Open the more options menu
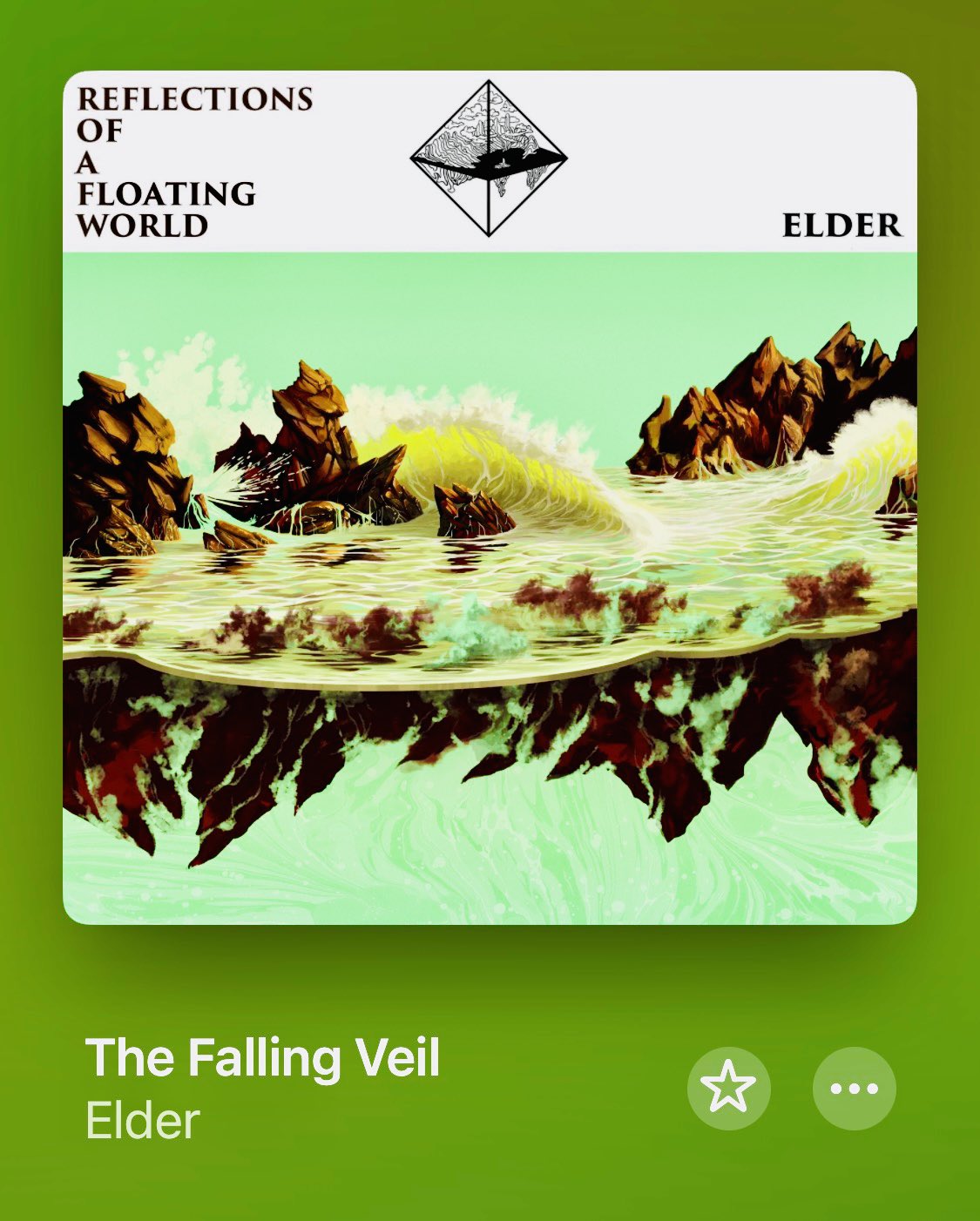This screenshot has height=1221, width=980. coord(854,1089)
